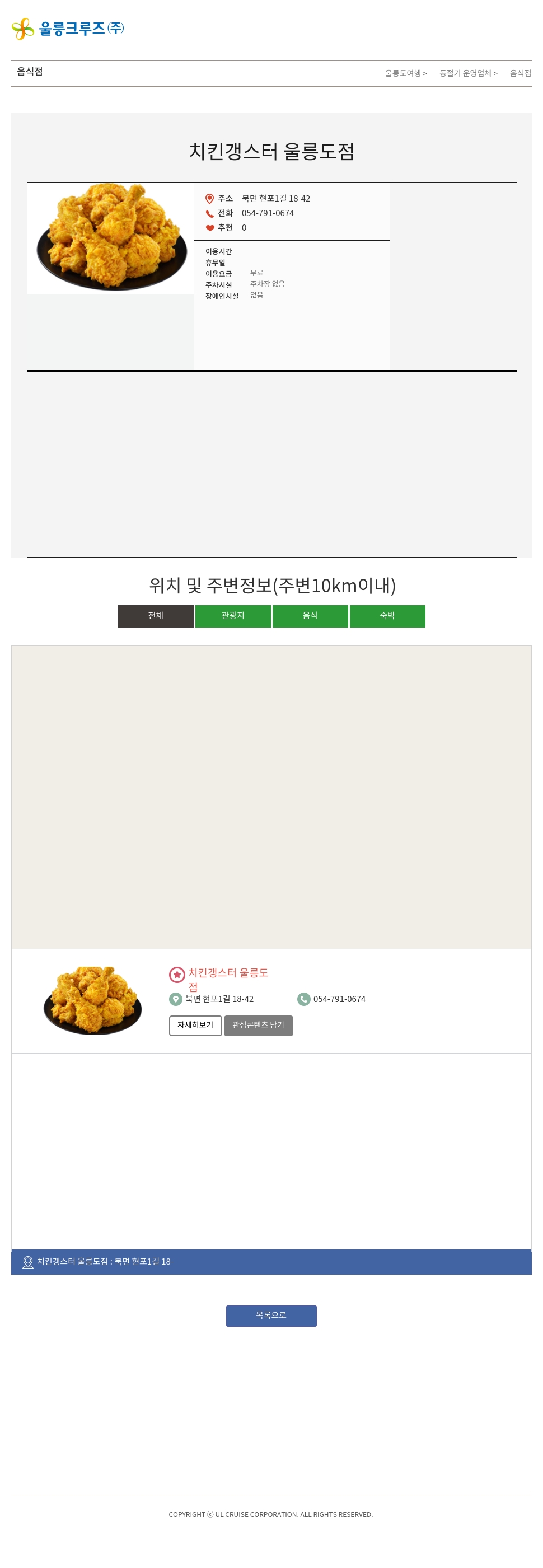543x1568 pixels.
Task: Open the 치킨갱스터 울릉도점 nearby listing title
Action: pos(228,973)
